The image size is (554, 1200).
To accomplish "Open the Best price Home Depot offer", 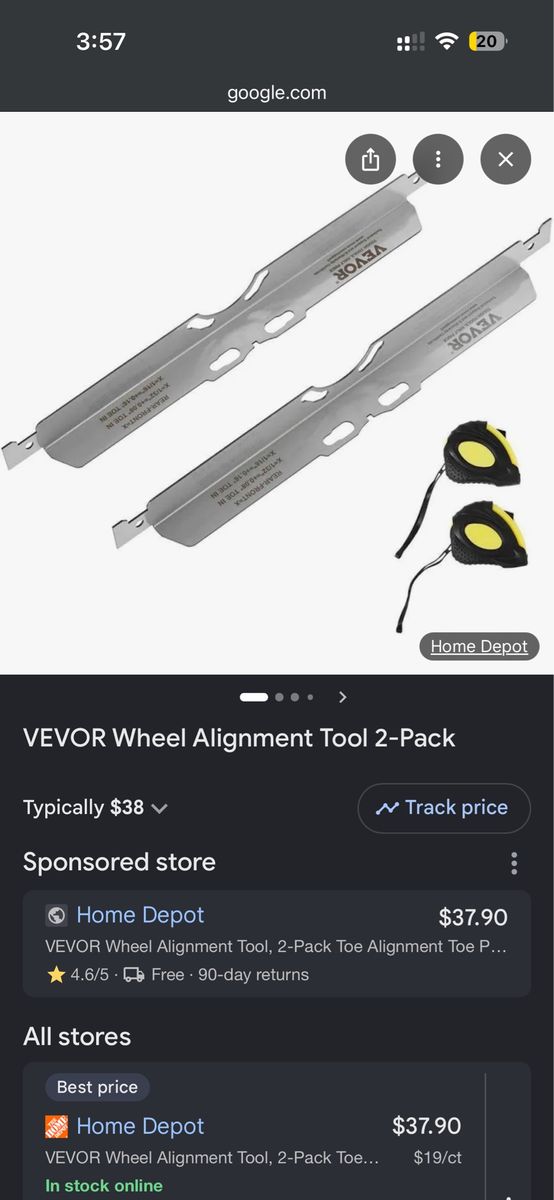I will click(x=254, y=1131).
